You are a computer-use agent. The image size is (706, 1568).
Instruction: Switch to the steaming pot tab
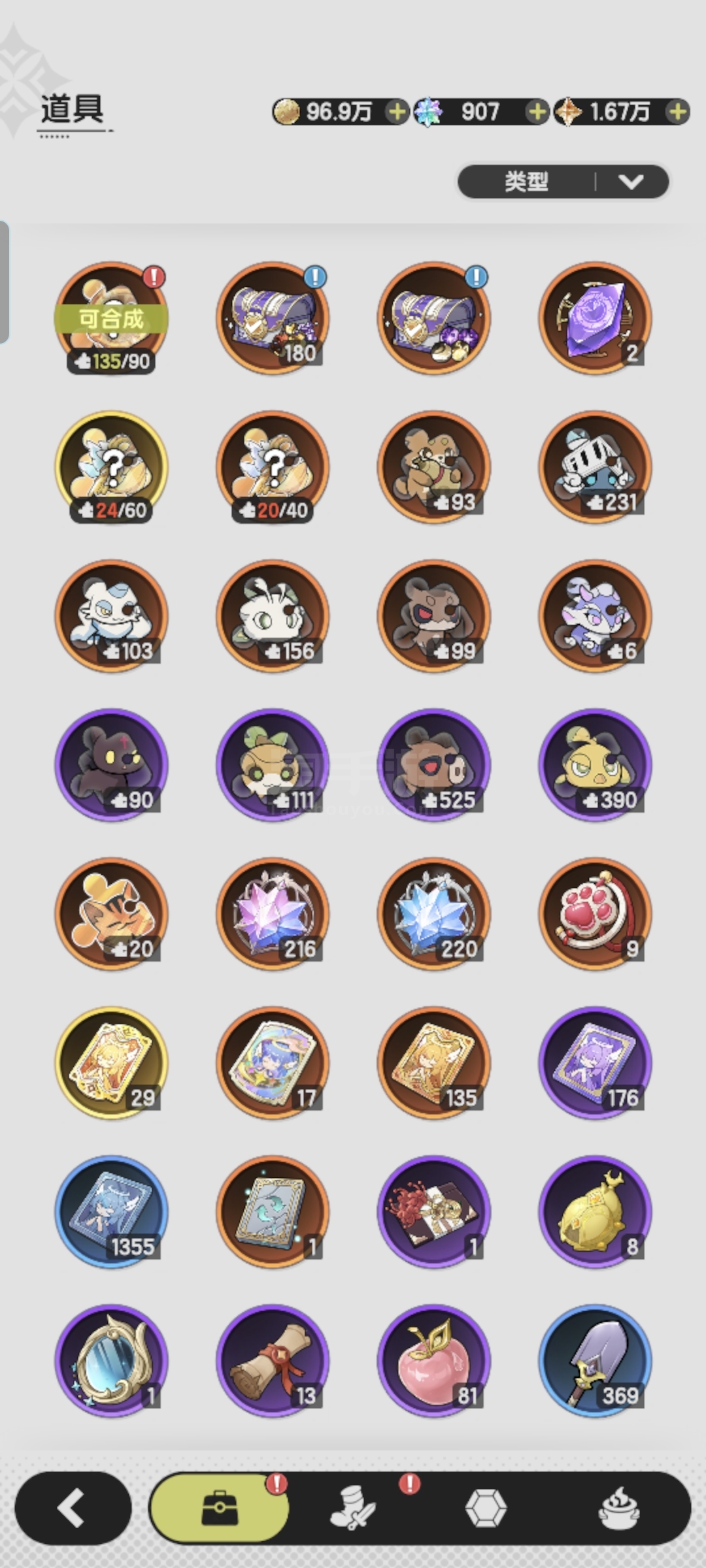click(618, 1508)
